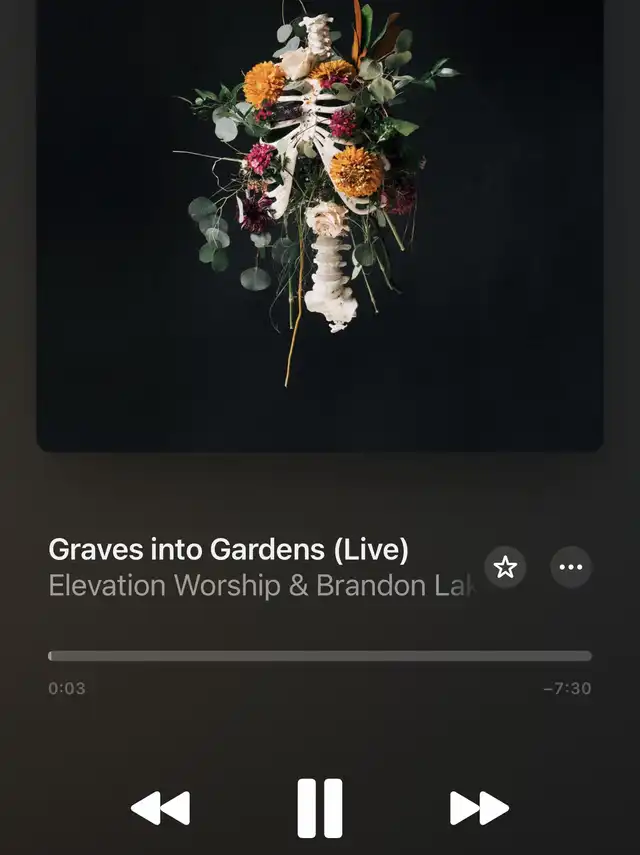Go back to the previous track

point(161,808)
